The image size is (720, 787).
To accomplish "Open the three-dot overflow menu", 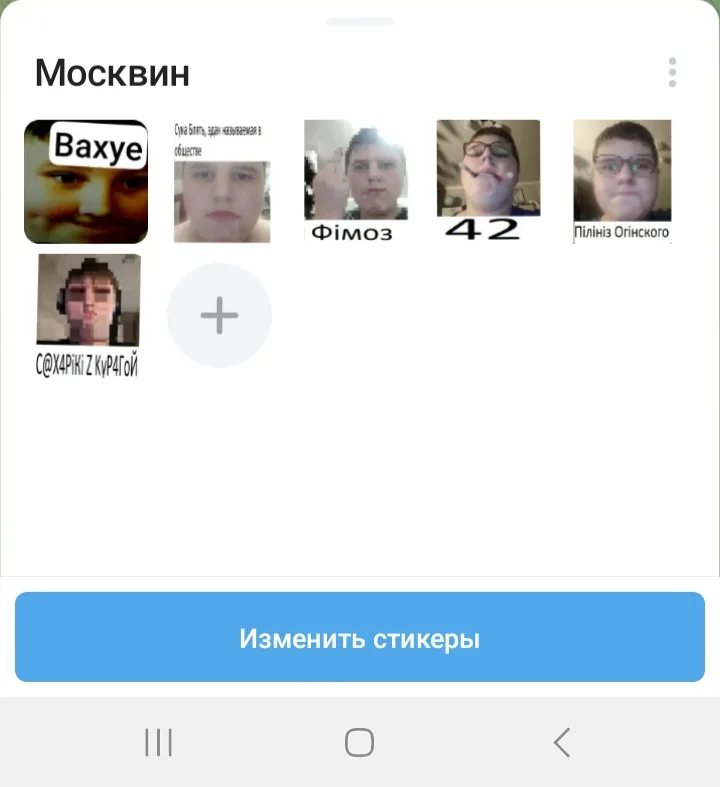I will [x=672, y=72].
